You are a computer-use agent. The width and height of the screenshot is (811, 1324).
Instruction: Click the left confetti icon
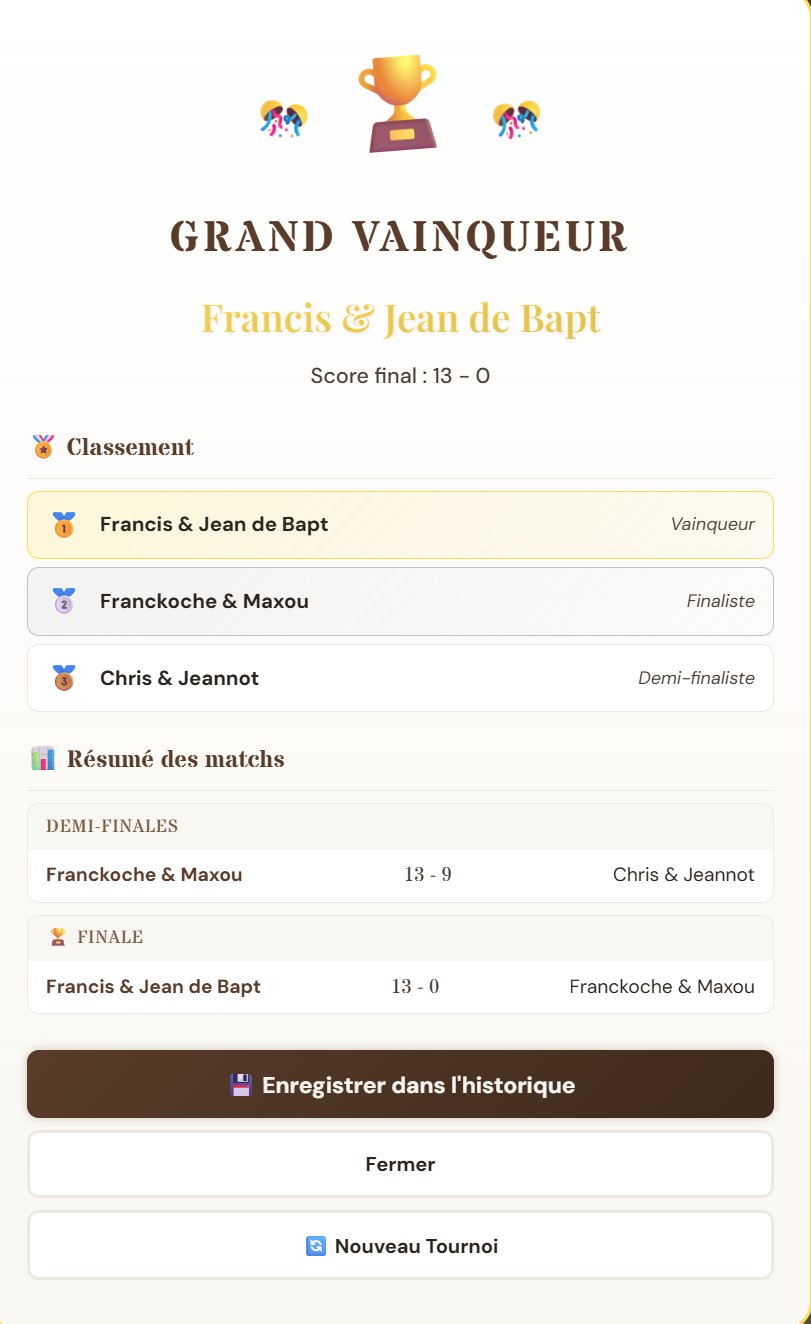(282, 120)
